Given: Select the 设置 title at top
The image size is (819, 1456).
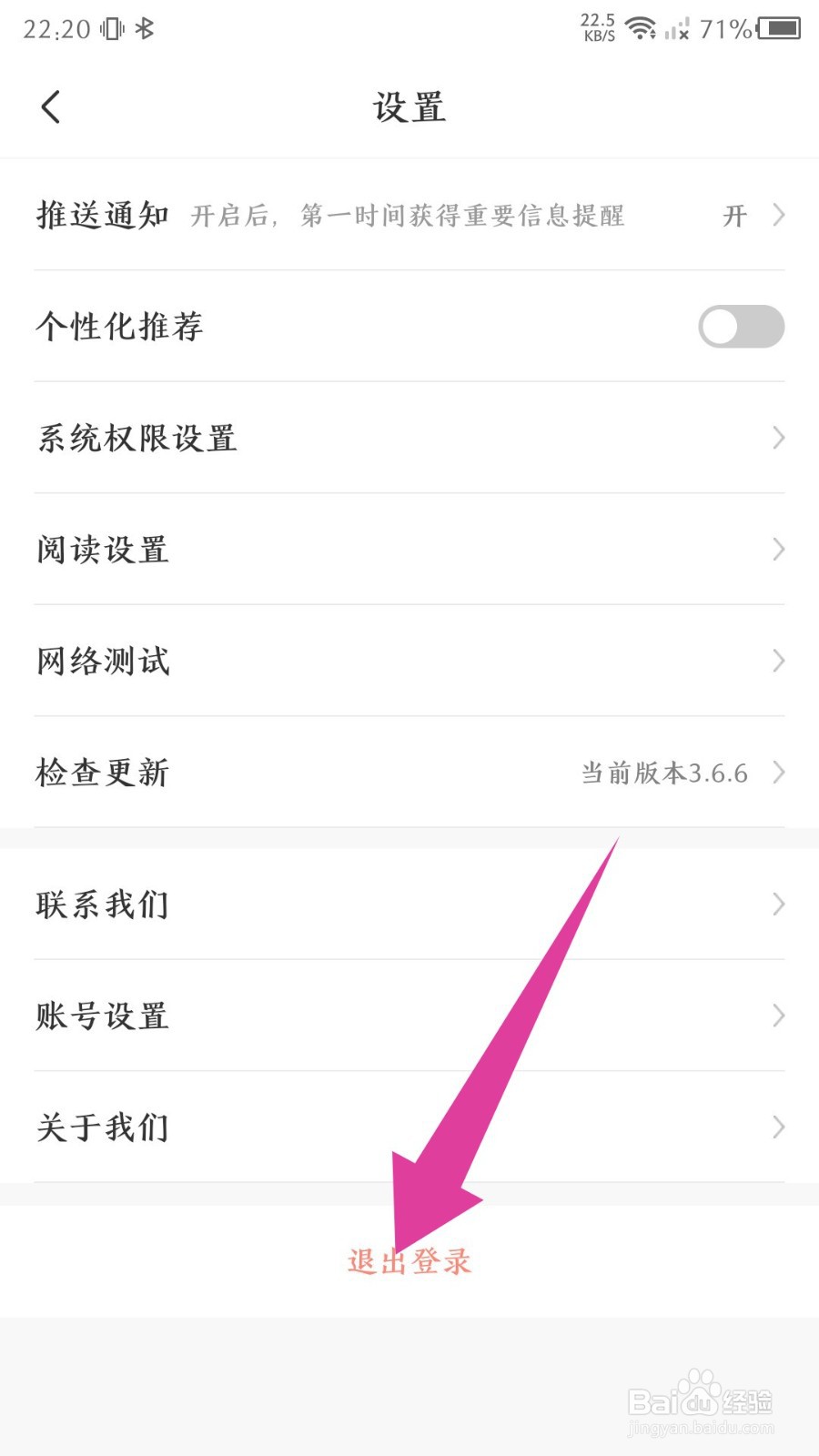Looking at the screenshot, I should tap(409, 107).
